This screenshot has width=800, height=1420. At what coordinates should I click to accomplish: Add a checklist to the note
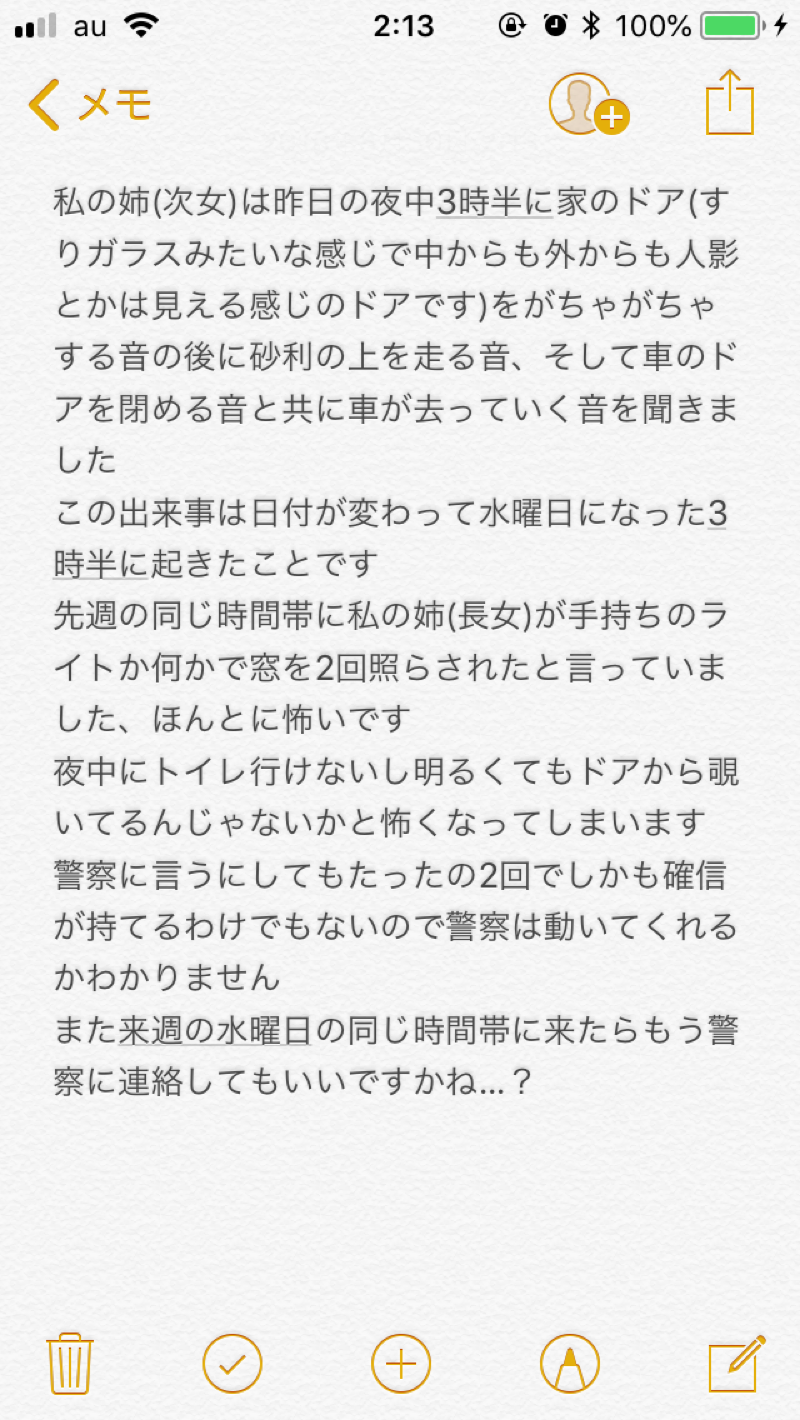pos(232,1362)
